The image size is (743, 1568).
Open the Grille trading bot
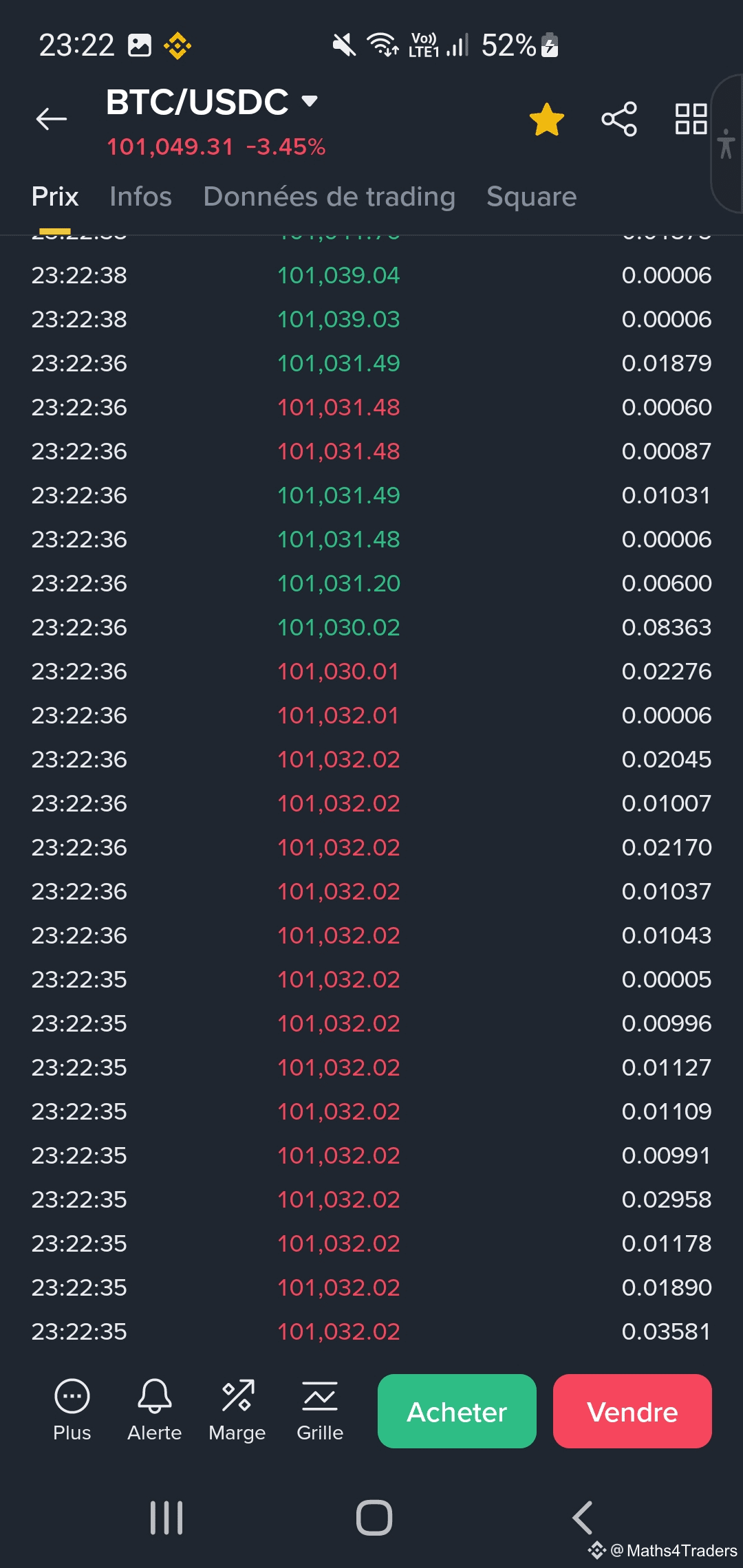click(320, 1411)
